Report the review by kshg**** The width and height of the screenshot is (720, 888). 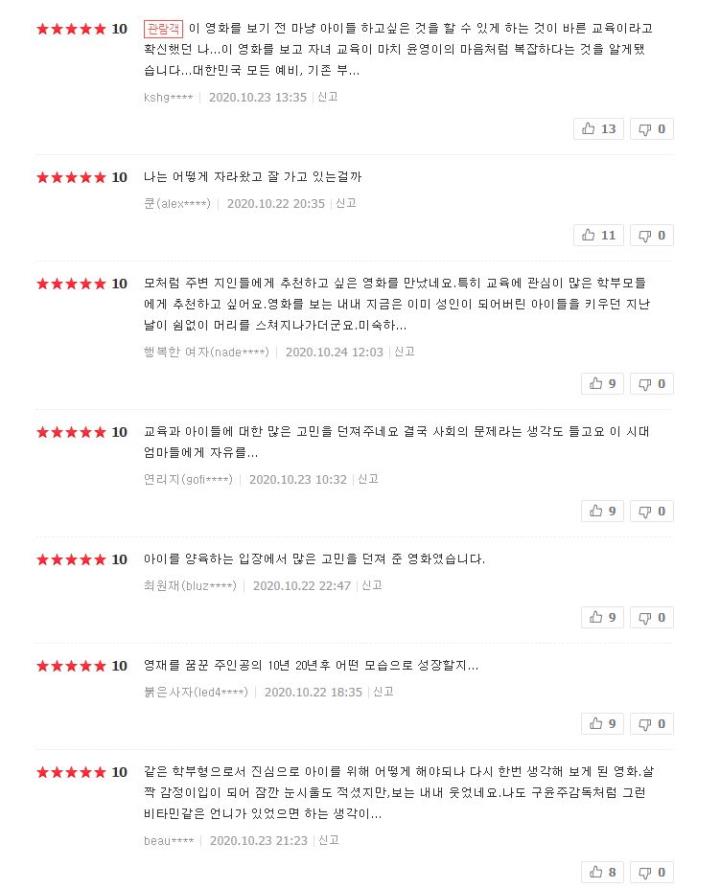pos(327,97)
